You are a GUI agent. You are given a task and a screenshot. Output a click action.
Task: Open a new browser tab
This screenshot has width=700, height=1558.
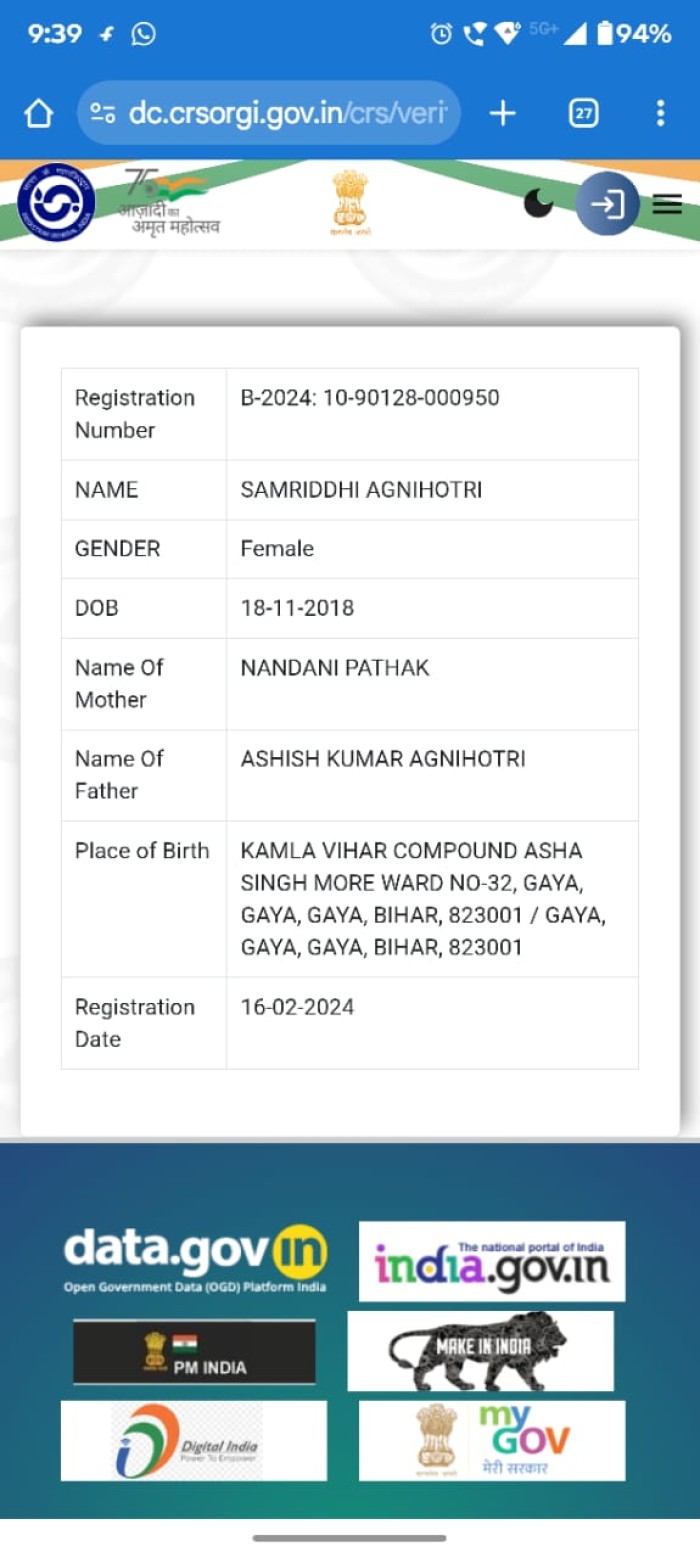(502, 114)
